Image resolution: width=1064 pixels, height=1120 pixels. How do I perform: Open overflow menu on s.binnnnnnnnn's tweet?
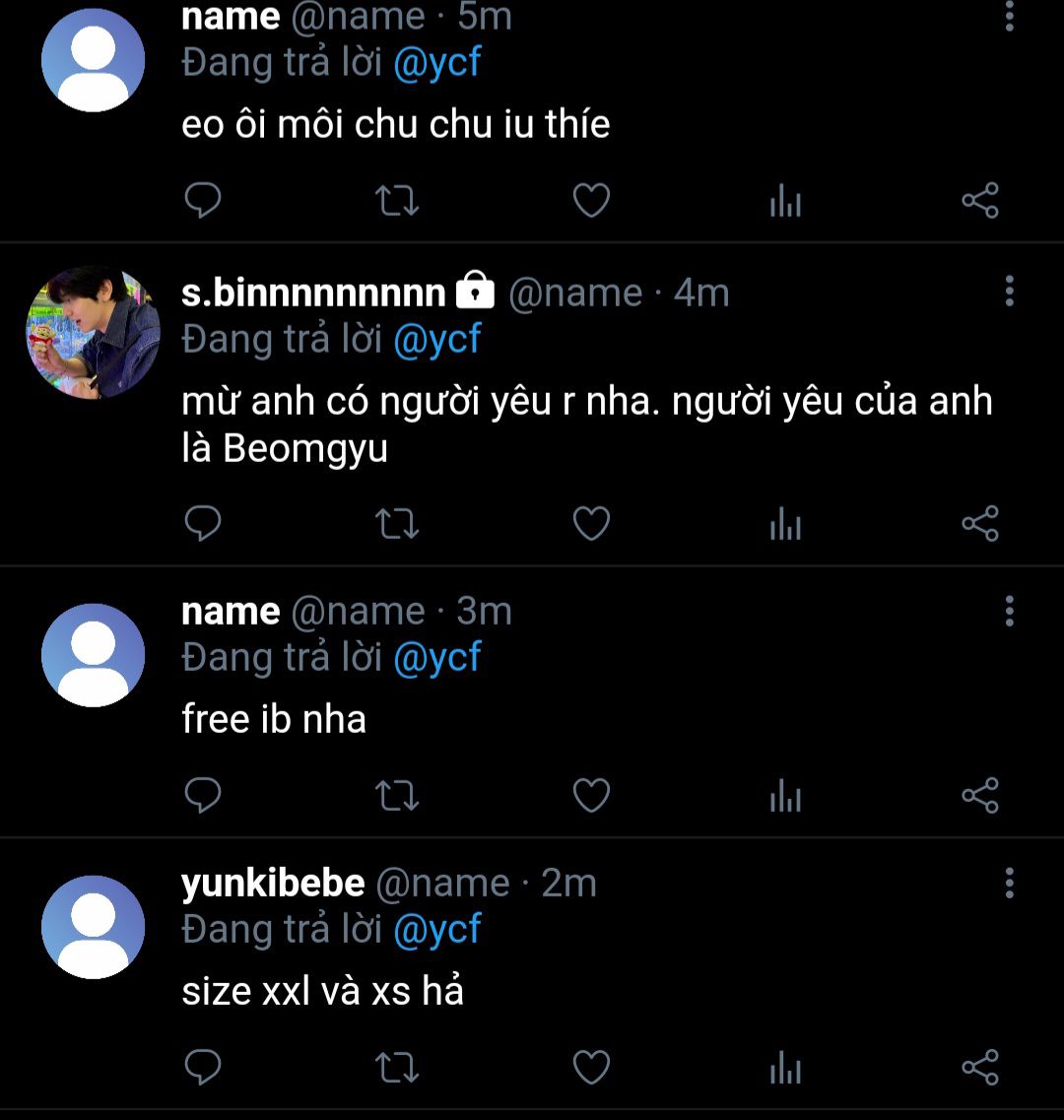(1009, 292)
